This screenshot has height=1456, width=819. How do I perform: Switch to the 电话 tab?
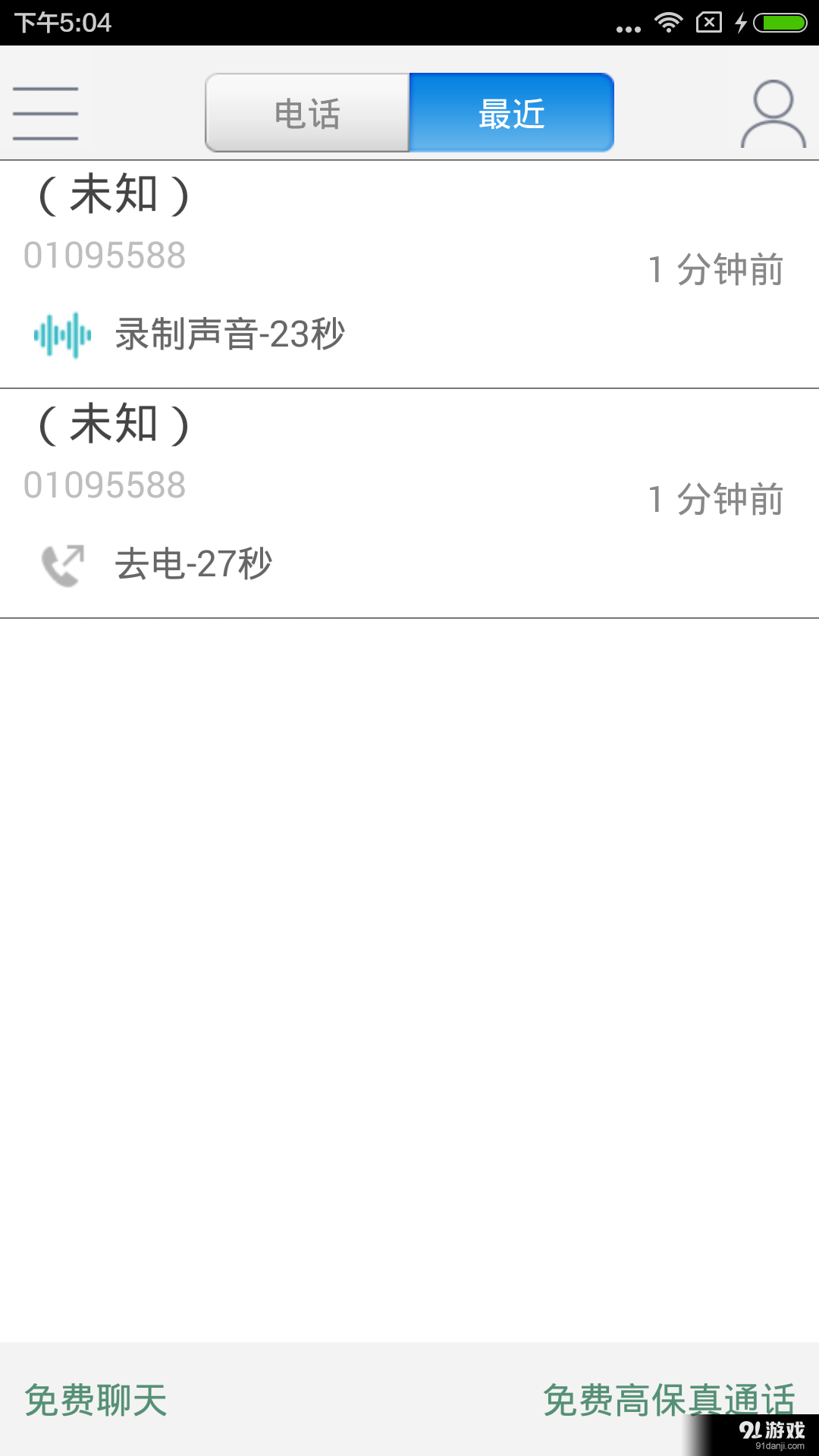click(x=306, y=112)
